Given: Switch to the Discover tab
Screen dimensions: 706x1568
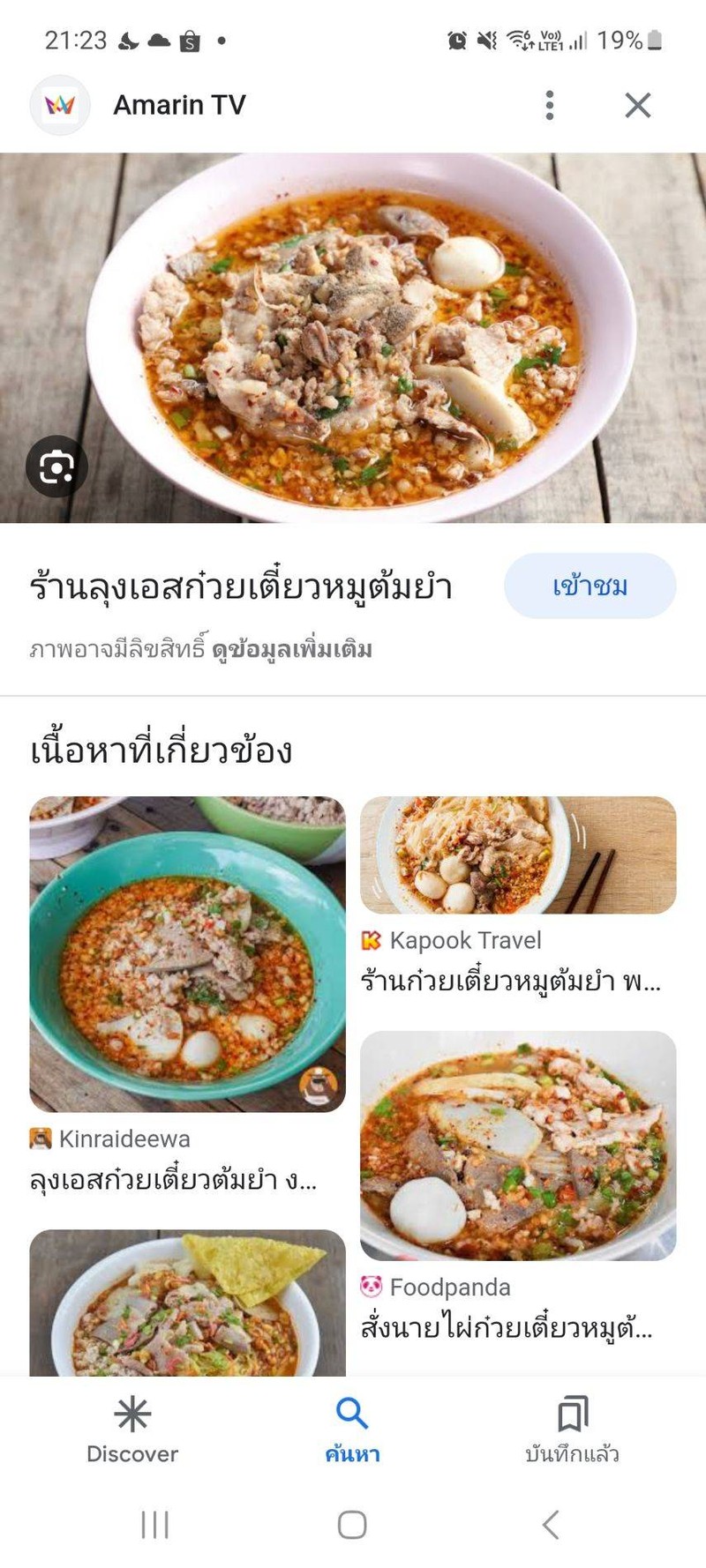Looking at the screenshot, I should point(132,1430).
